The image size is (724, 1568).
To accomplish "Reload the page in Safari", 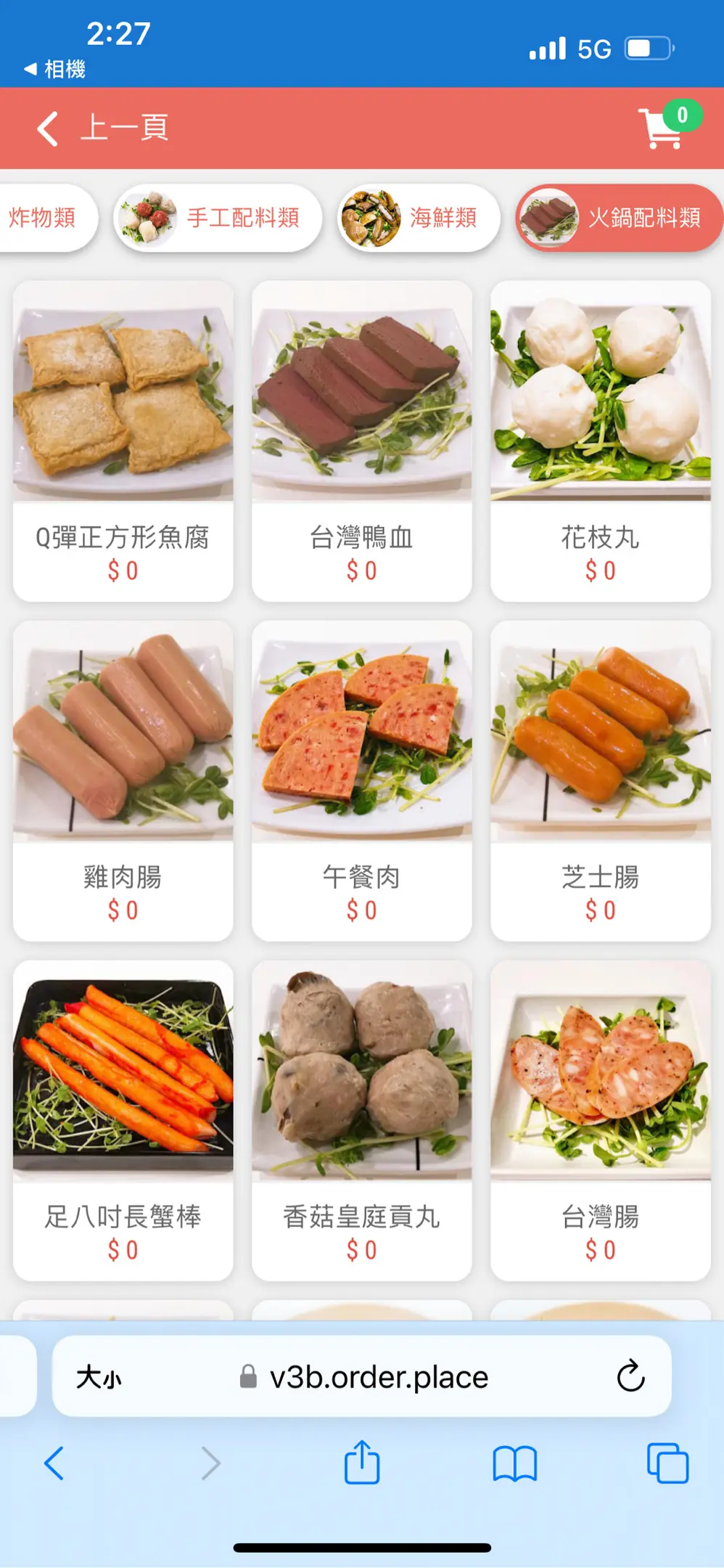I will 630,1376.
